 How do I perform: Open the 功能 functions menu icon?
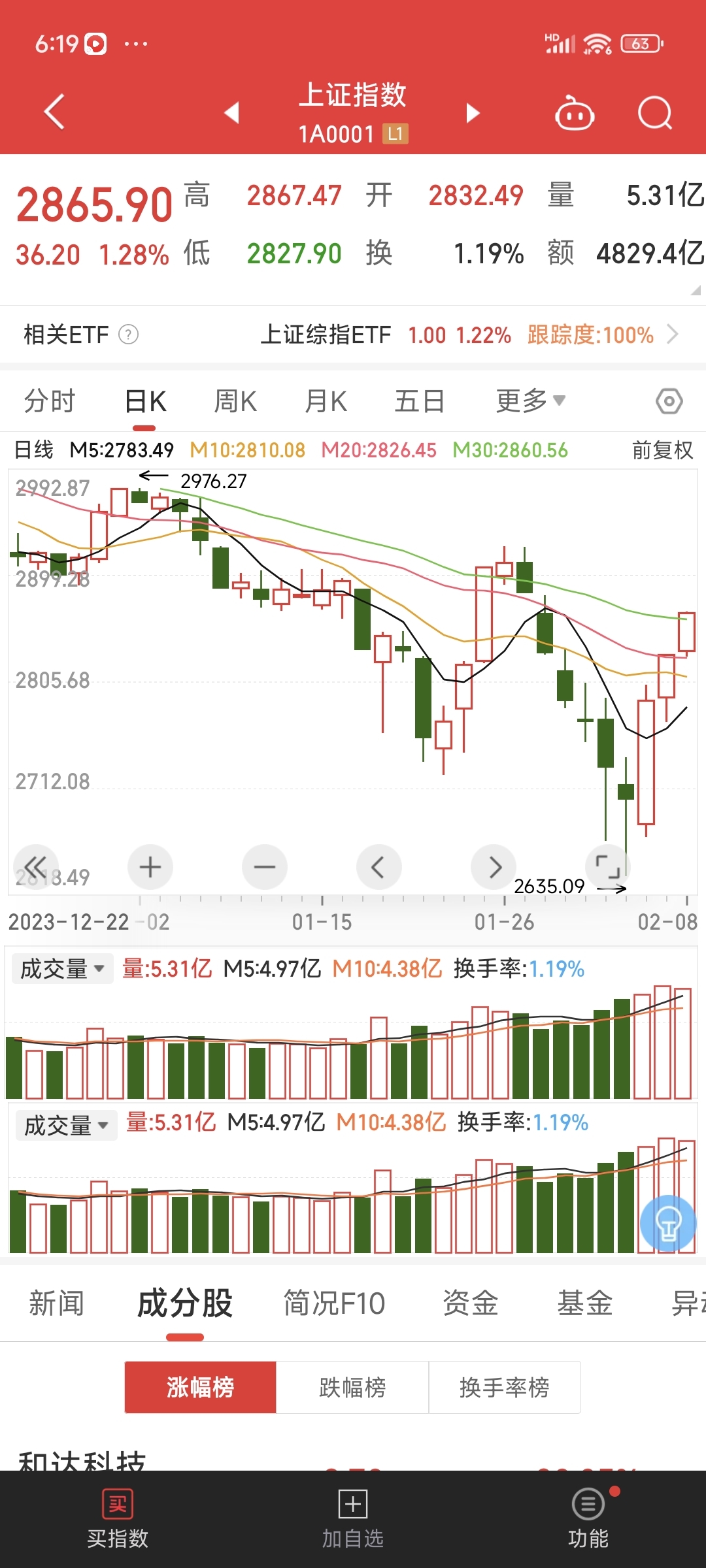586,1509
